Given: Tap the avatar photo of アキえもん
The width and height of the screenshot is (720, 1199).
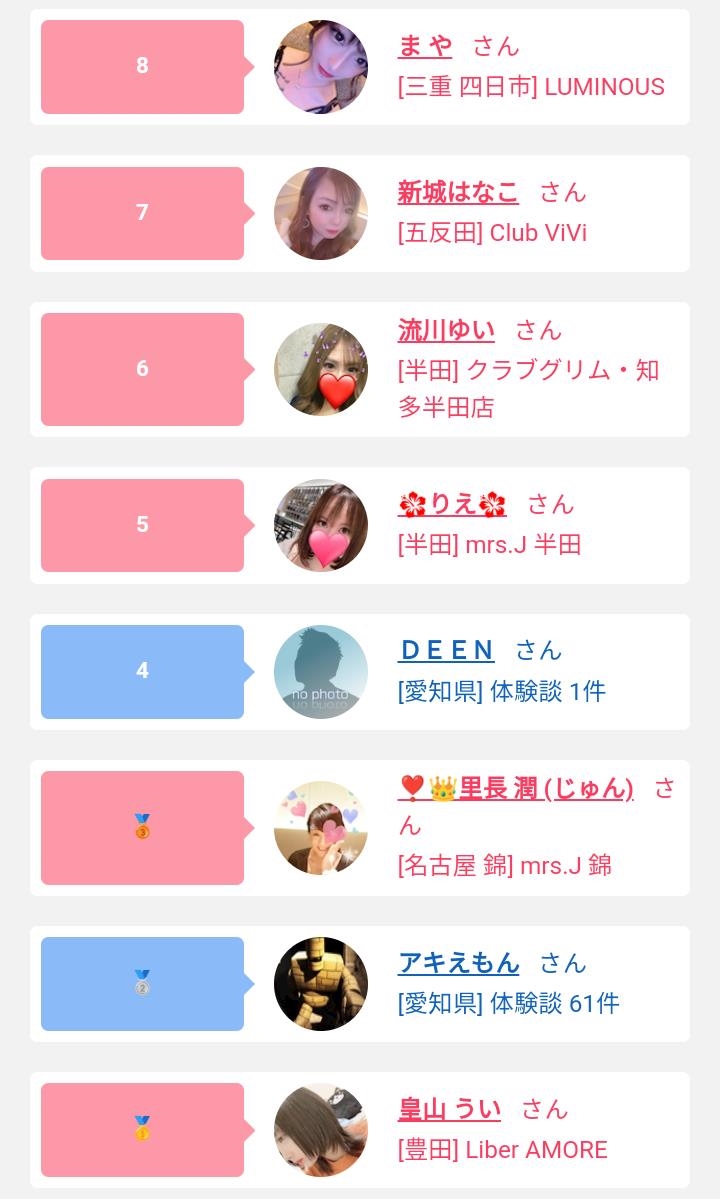Looking at the screenshot, I should tap(321, 983).
